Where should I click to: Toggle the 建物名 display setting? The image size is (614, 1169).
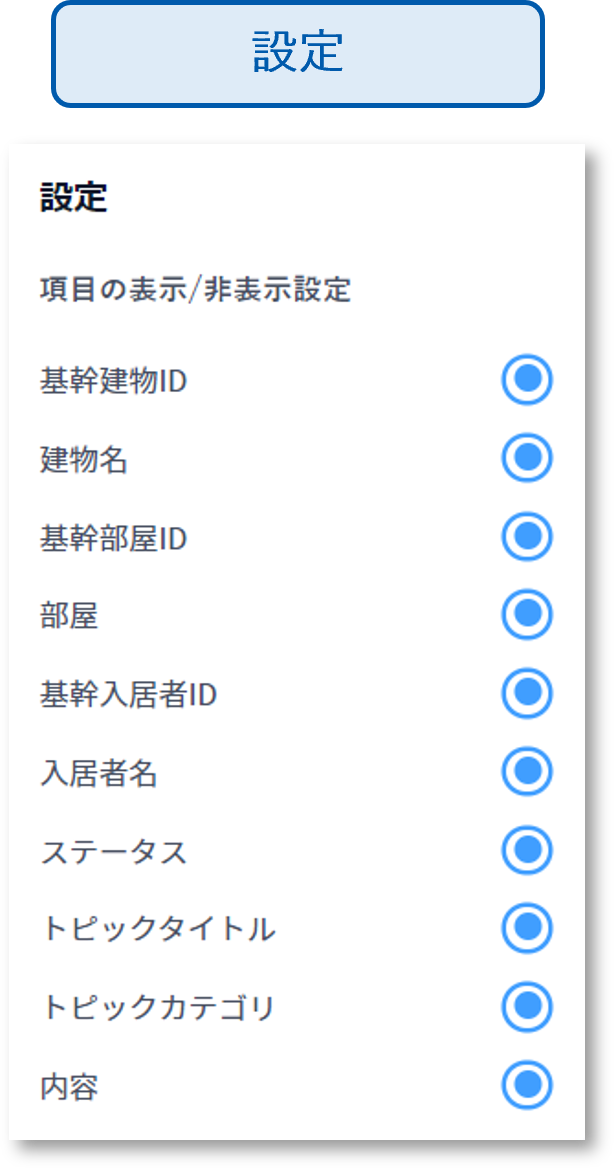[527, 458]
